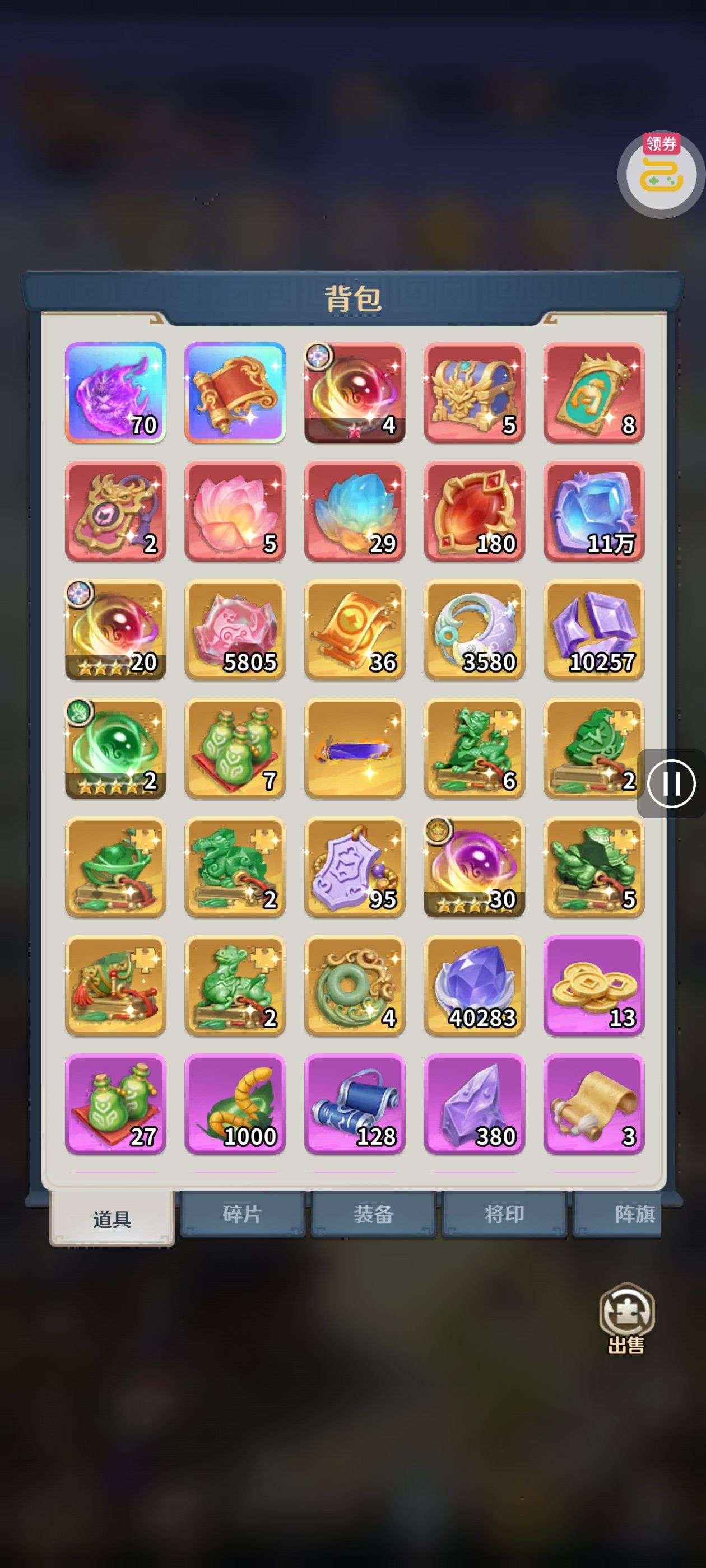706x1568 pixels.
Task: Select the 道具 tab
Action: coord(112,1219)
